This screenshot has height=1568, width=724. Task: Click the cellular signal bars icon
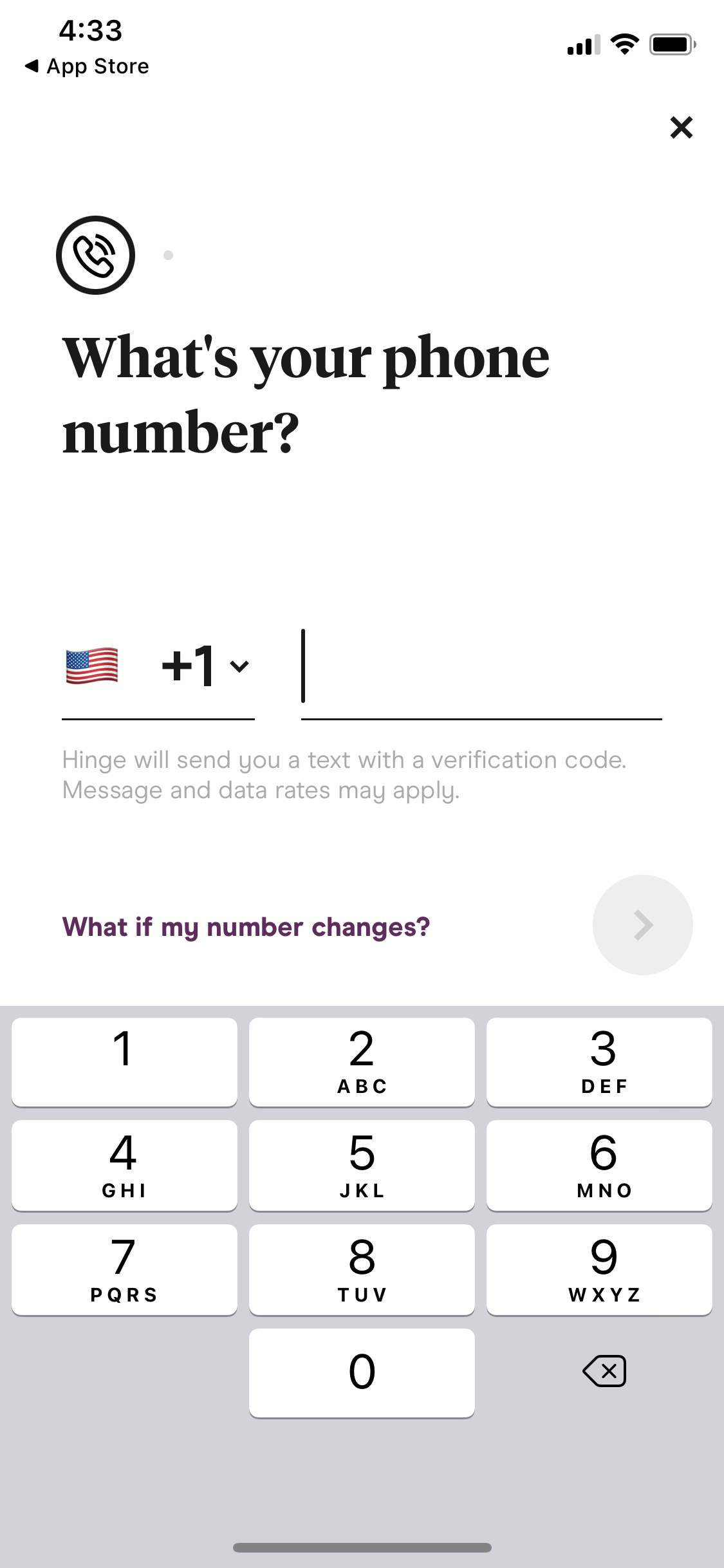pyautogui.click(x=582, y=44)
